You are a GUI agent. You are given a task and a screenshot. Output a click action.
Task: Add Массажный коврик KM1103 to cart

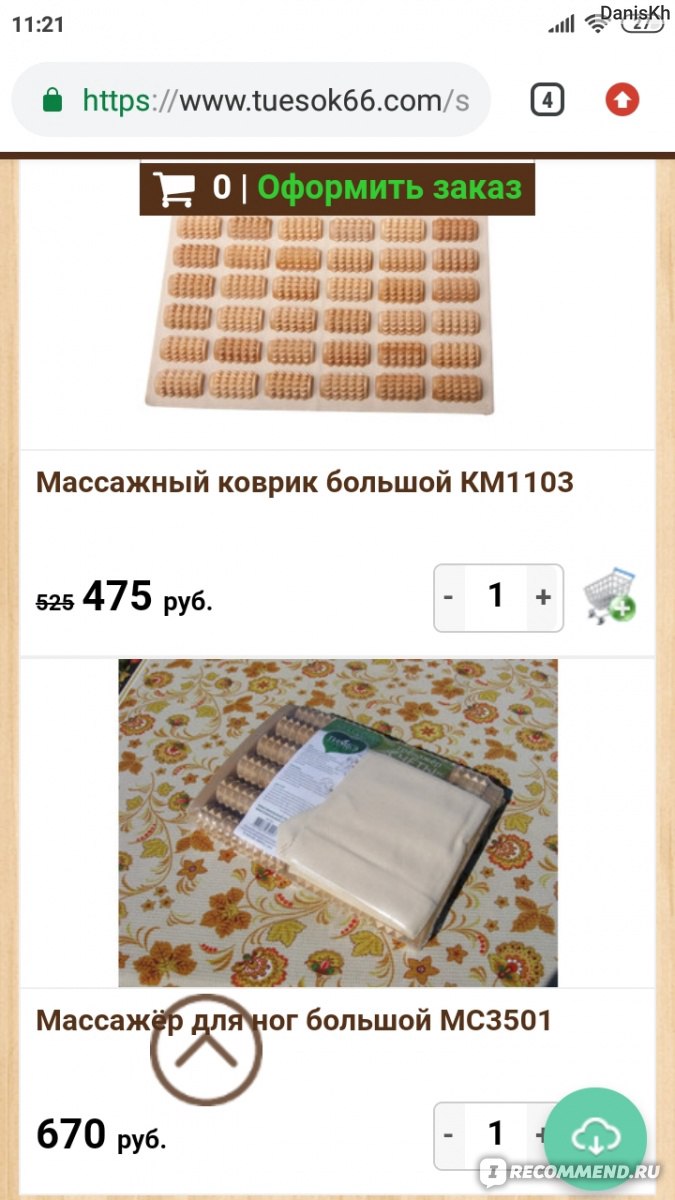coord(609,596)
